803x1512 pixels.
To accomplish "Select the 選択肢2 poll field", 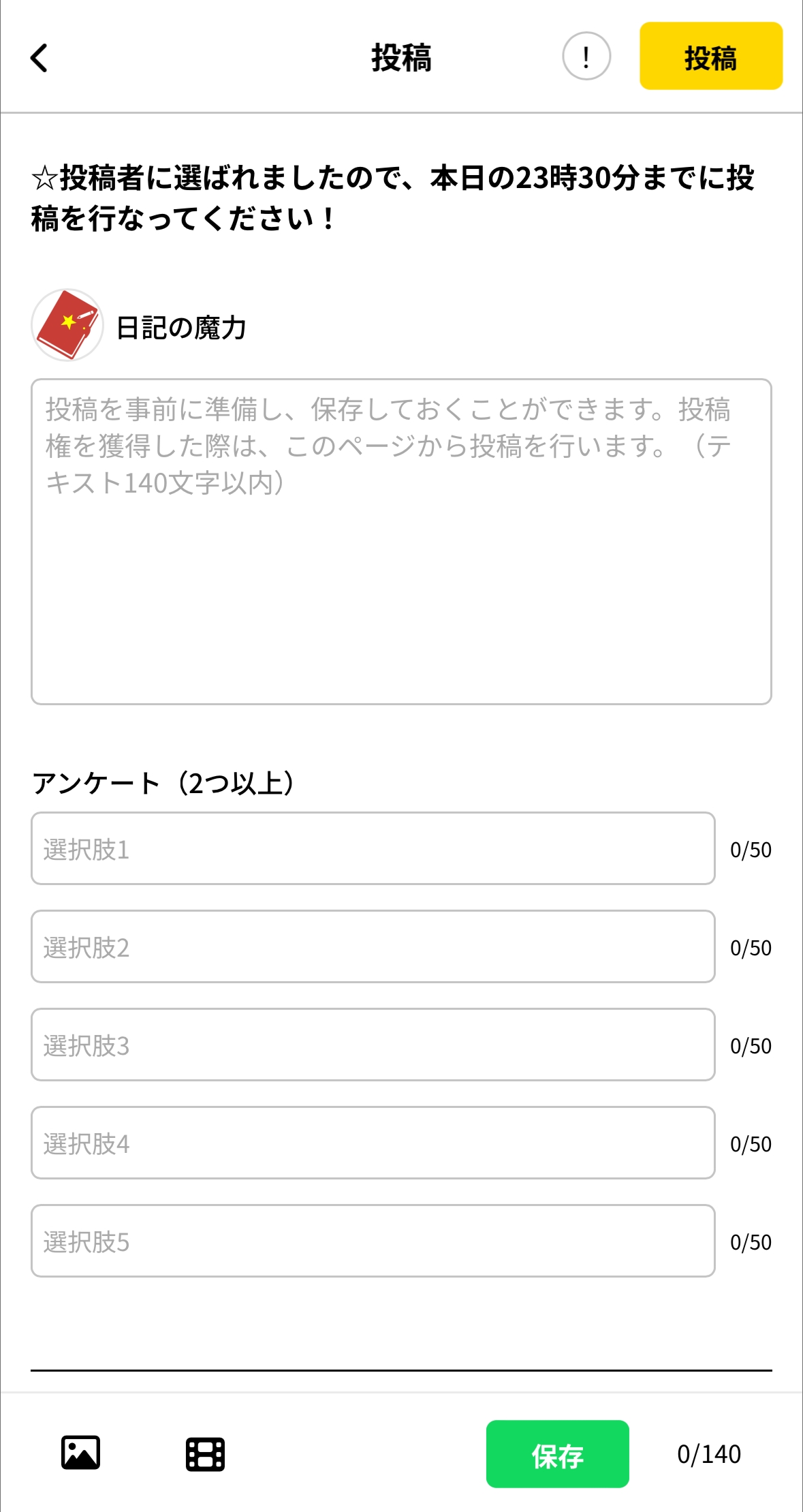I will tap(373, 946).
